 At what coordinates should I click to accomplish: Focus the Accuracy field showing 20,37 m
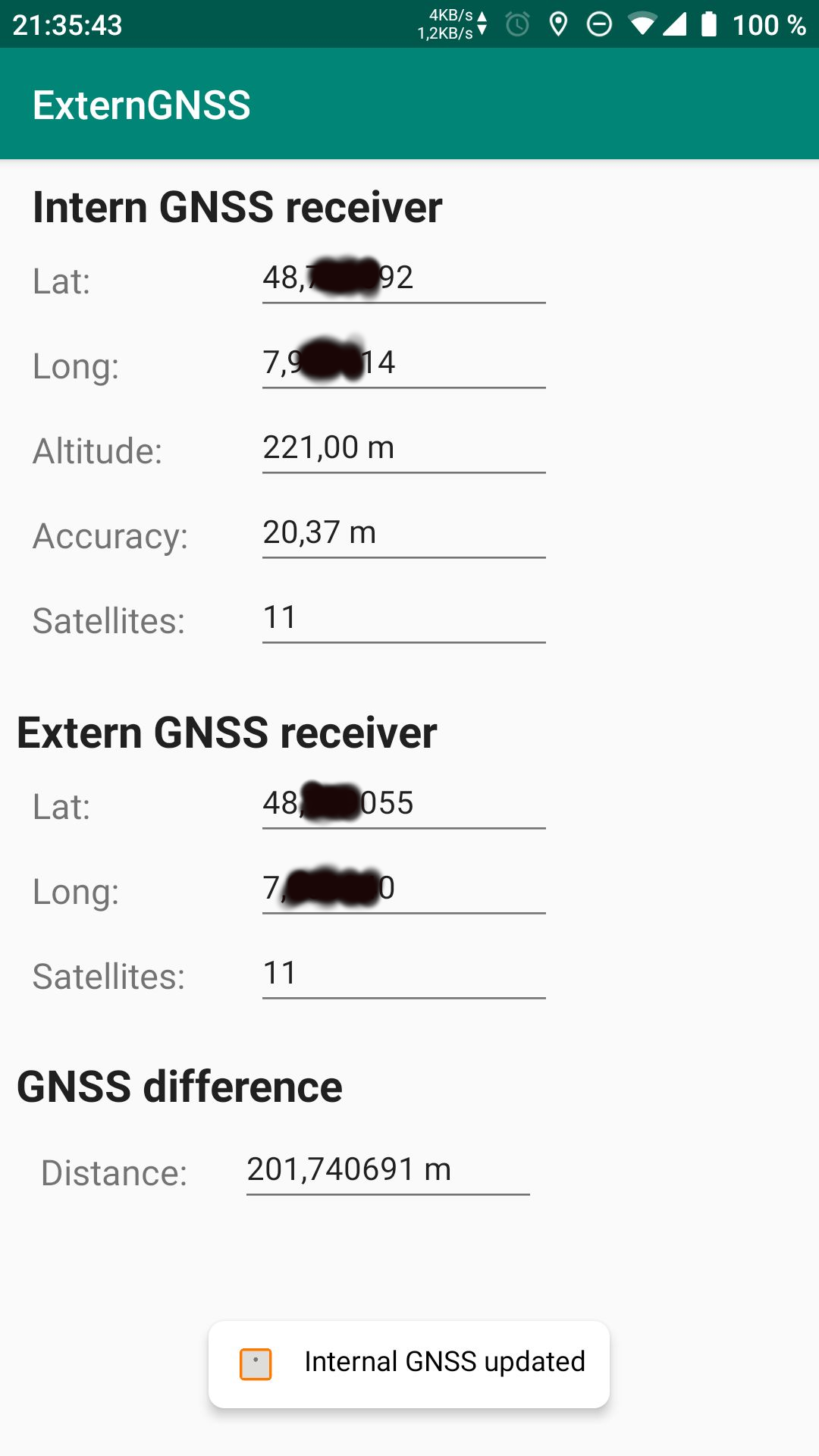[403, 535]
